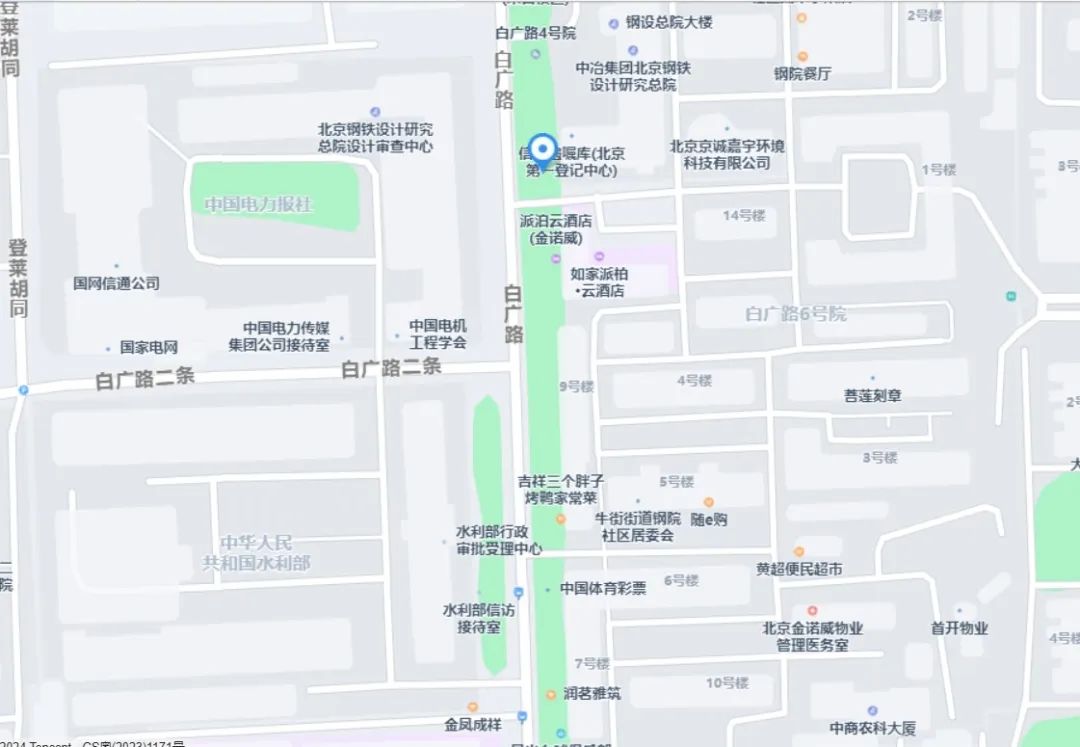Tap the blue location pin marker
Screen dimensions: 1080x747
pyautogui.click(x=542, y=152)
